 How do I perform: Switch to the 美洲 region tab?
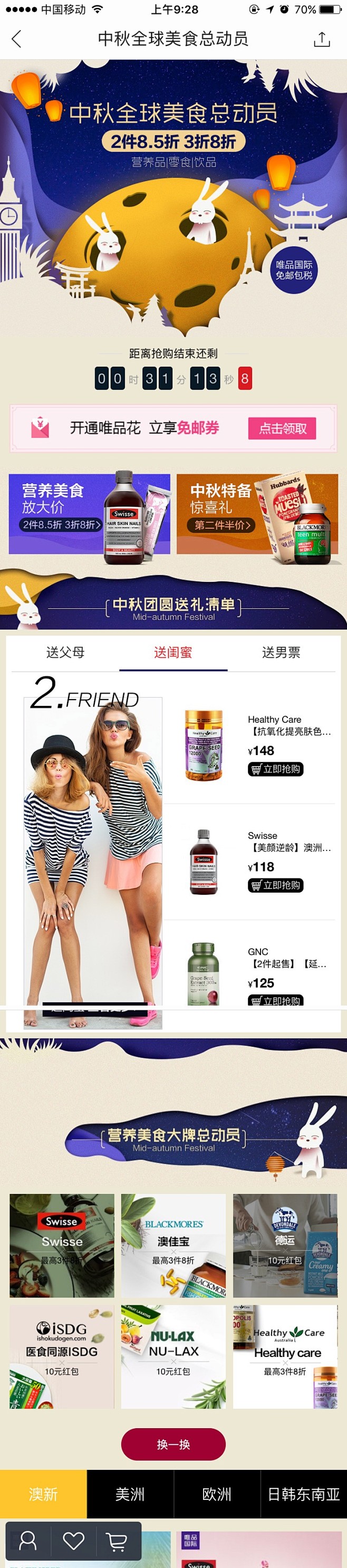tap(130, 1494)
